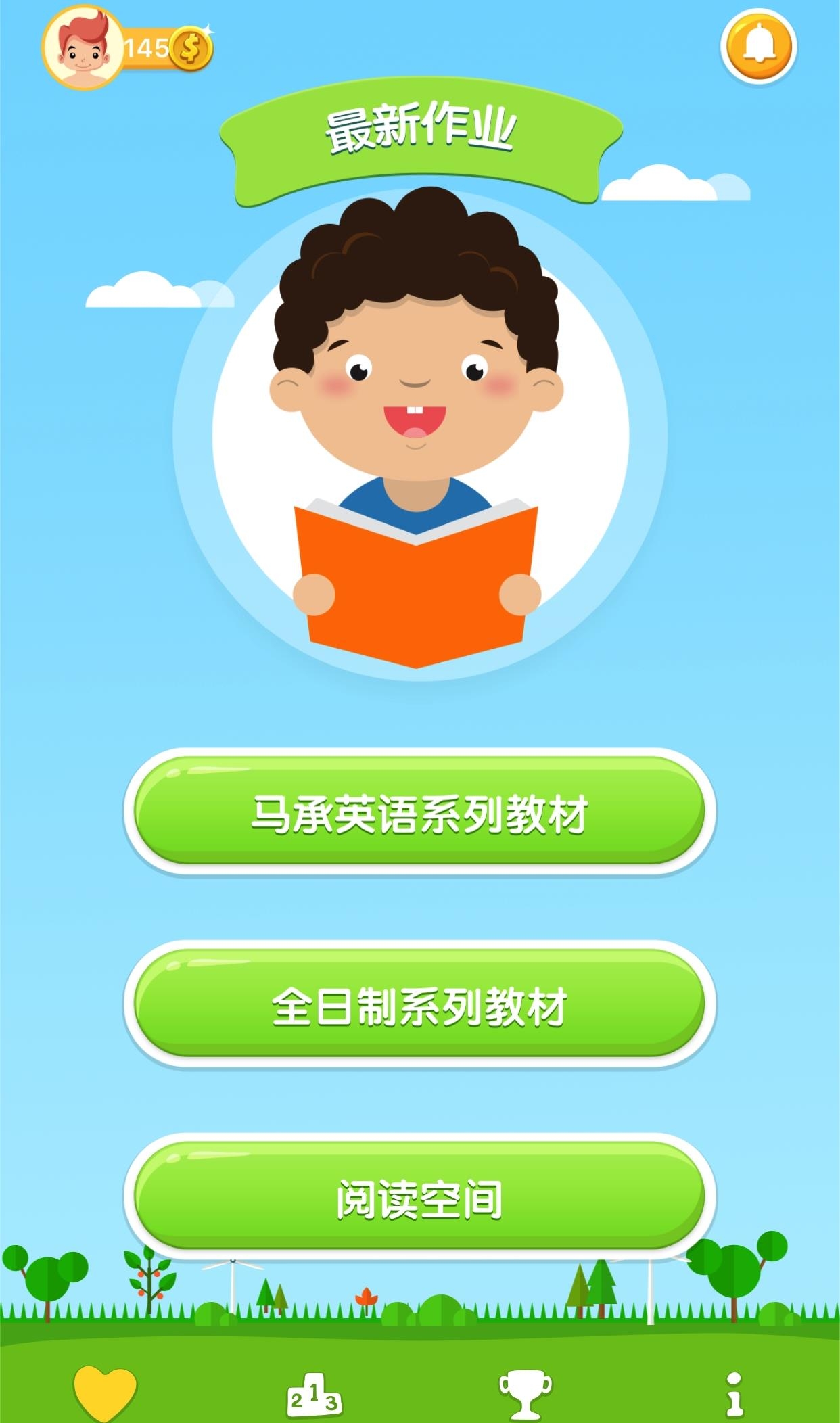840x1423 pixels.
Task: Open the 最新作业 reading boy illustration
Action: (419, 434)
